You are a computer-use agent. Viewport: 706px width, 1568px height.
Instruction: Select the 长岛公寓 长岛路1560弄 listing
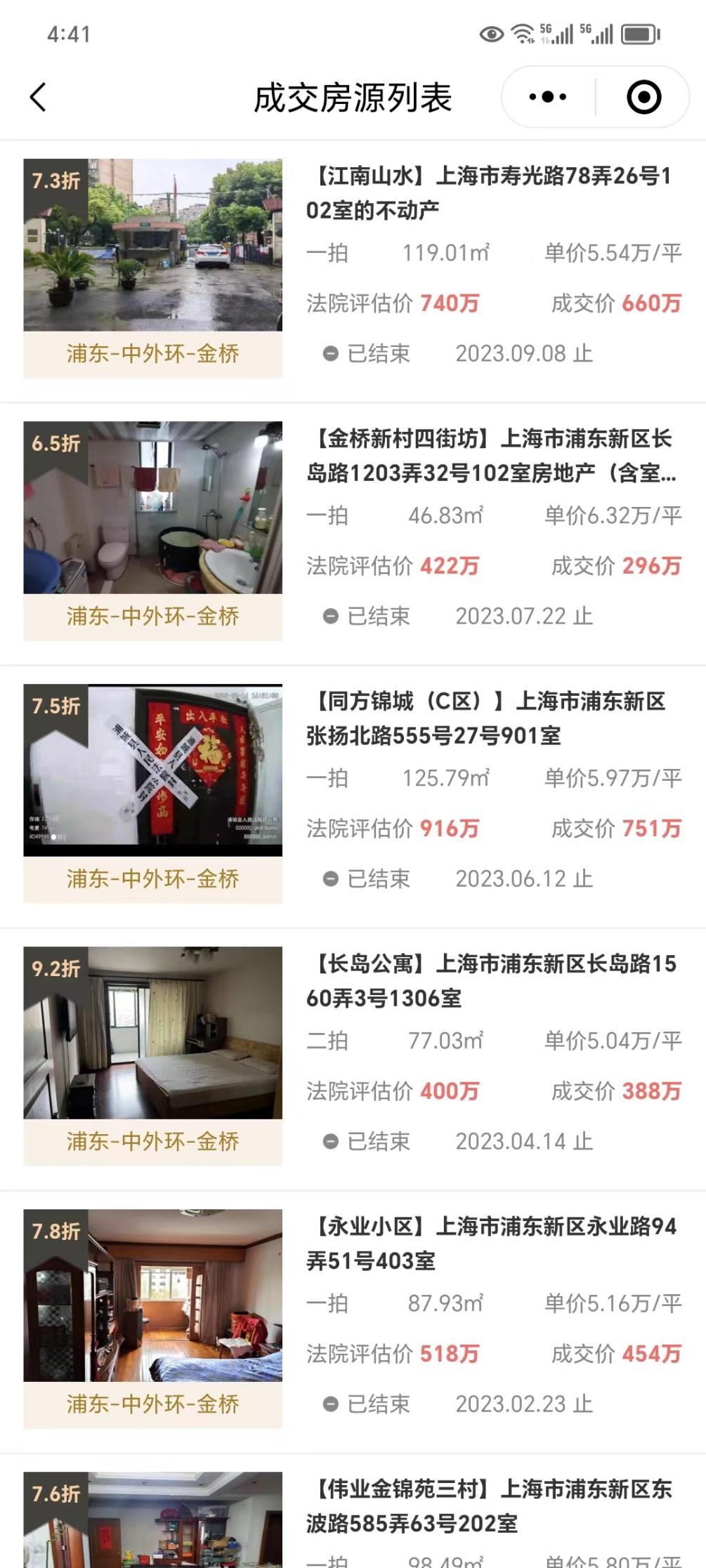490,981
